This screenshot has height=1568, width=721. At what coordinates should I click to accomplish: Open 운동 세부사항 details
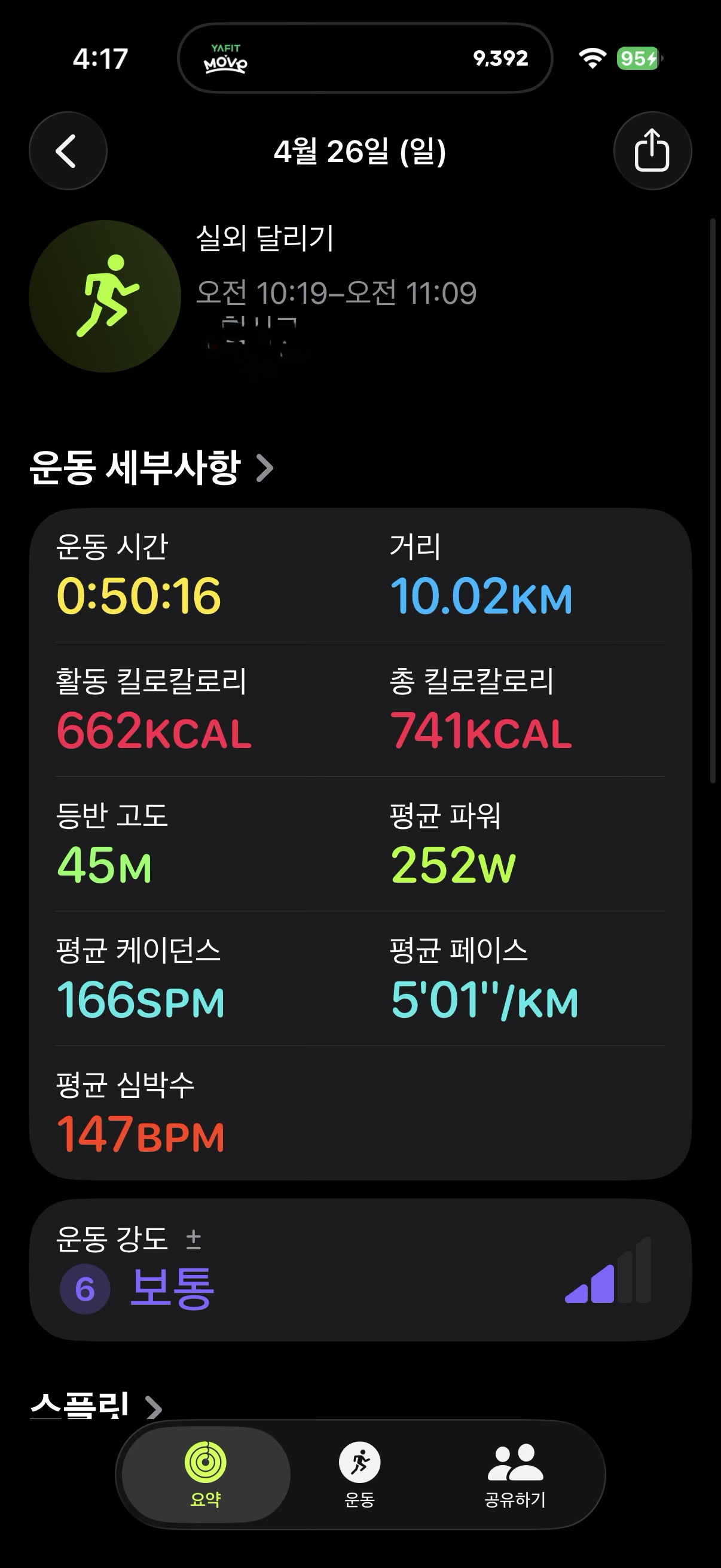click(151, 468)
